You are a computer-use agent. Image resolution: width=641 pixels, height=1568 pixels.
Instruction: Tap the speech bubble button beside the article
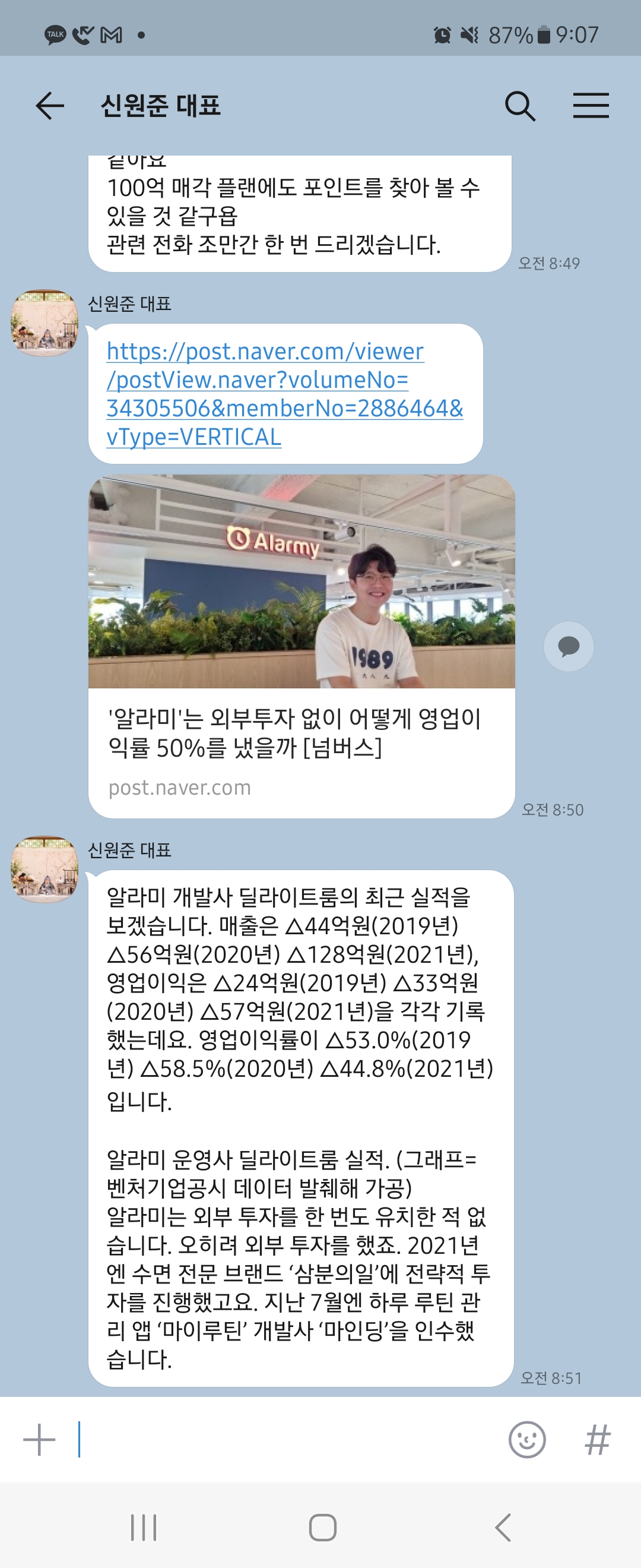[568, 646]
